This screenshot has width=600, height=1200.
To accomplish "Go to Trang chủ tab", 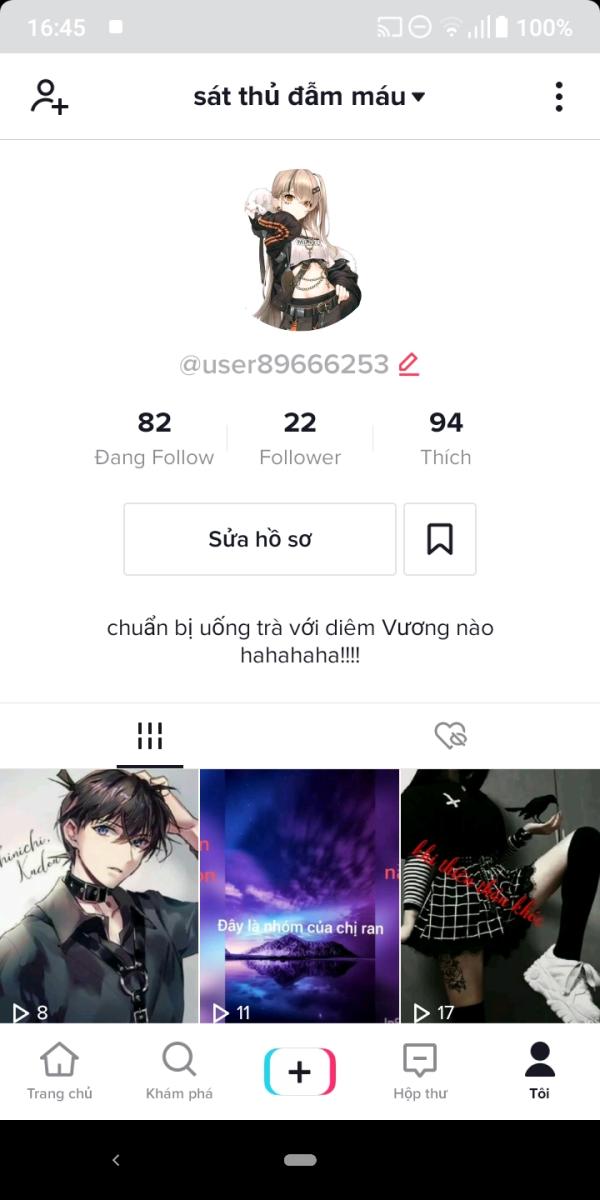I will [60, 1071].
